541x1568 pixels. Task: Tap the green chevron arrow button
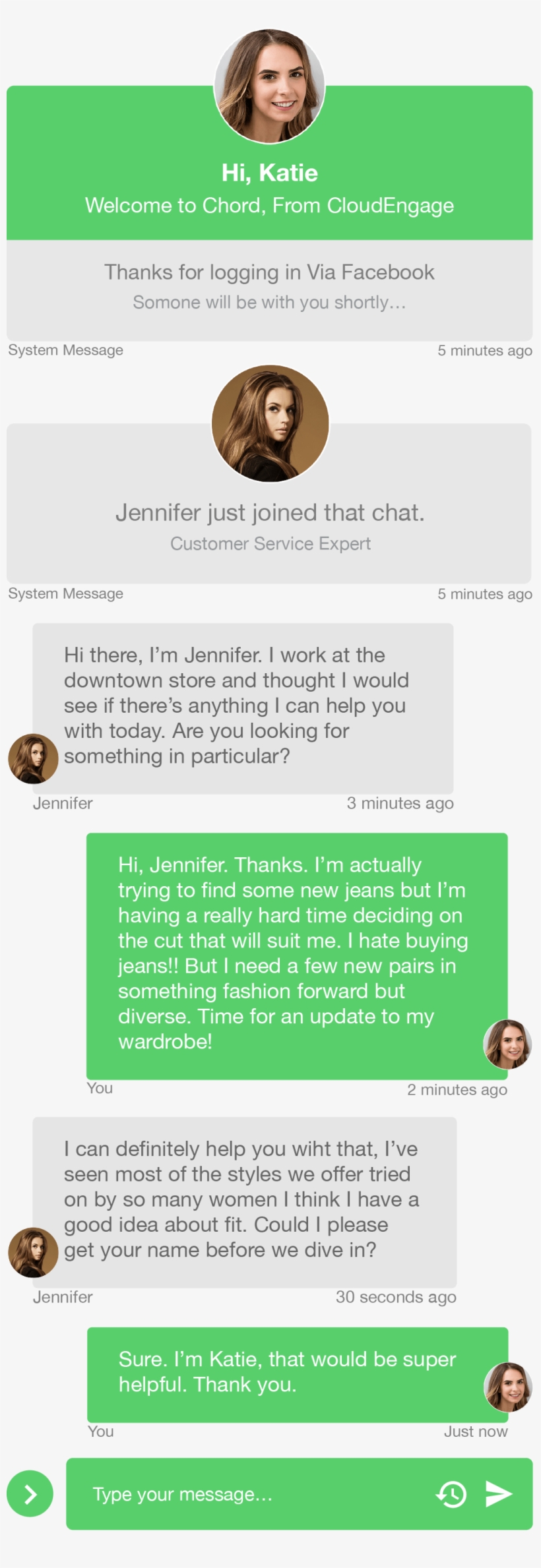pos(30,1493)
